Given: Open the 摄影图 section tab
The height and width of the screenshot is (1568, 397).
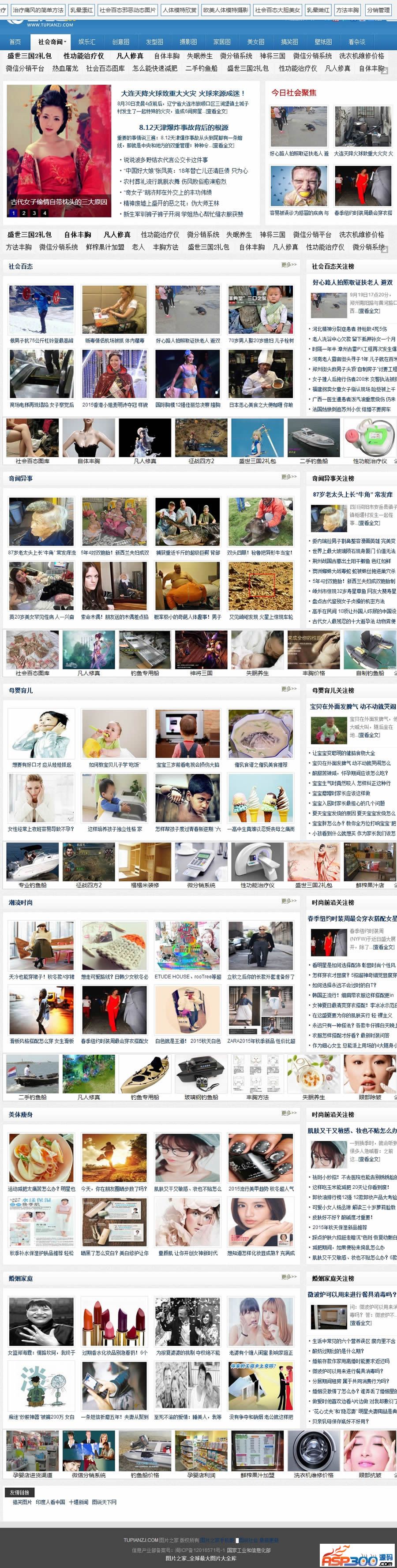Looking at the screenshot, I should 188,42.
